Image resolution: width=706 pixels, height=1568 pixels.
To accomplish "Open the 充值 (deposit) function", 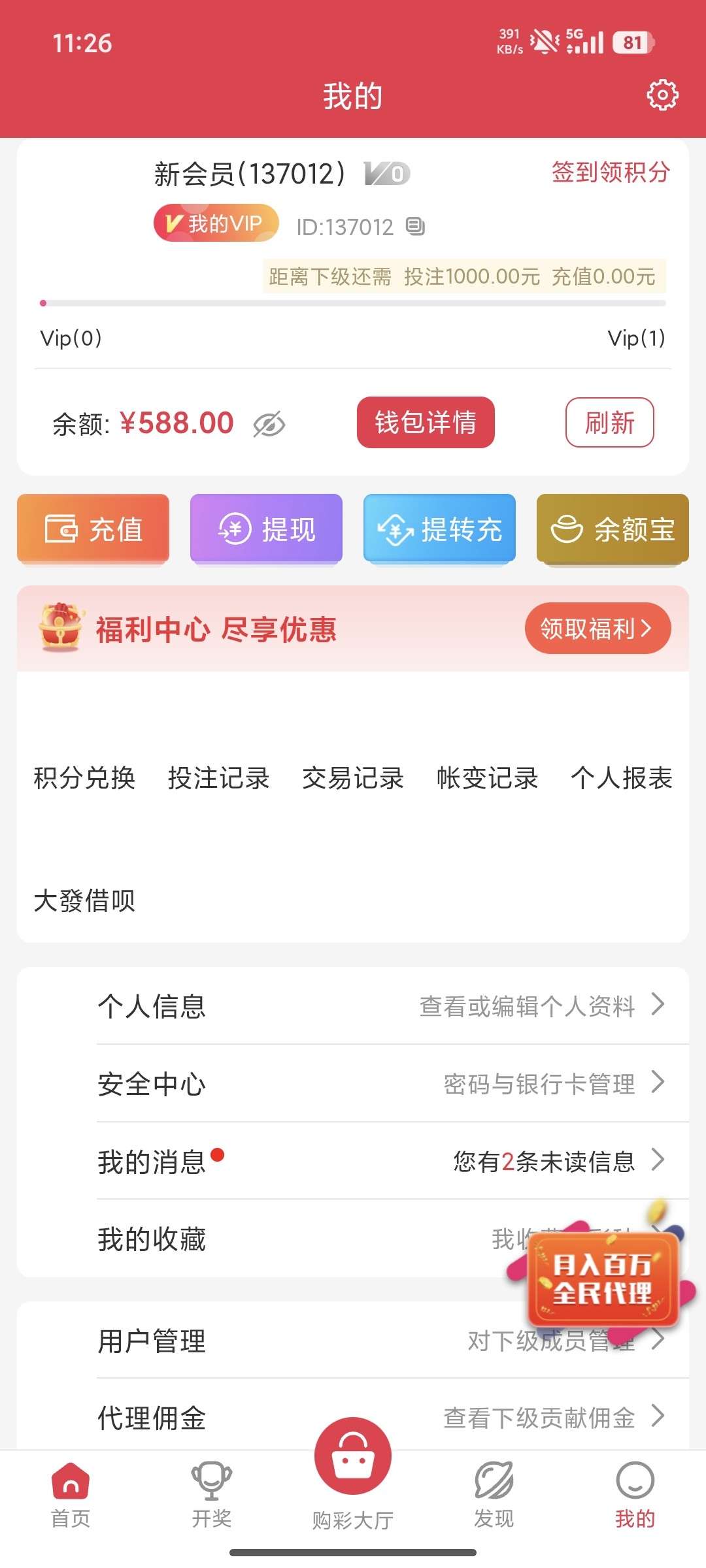I will [x=92, y=529].
